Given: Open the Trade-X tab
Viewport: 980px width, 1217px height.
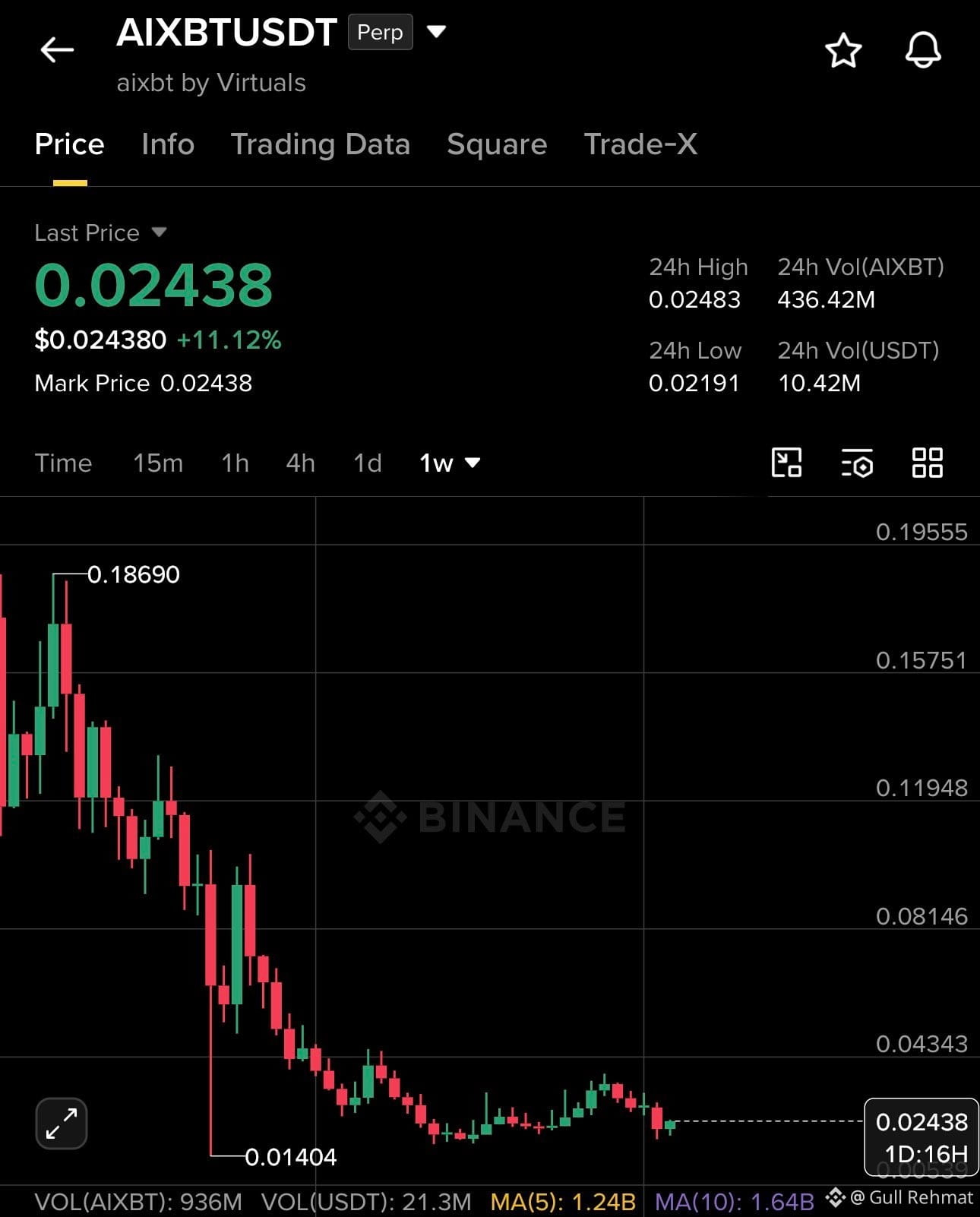Looking at the screenshot, I should tap(640, 144).
